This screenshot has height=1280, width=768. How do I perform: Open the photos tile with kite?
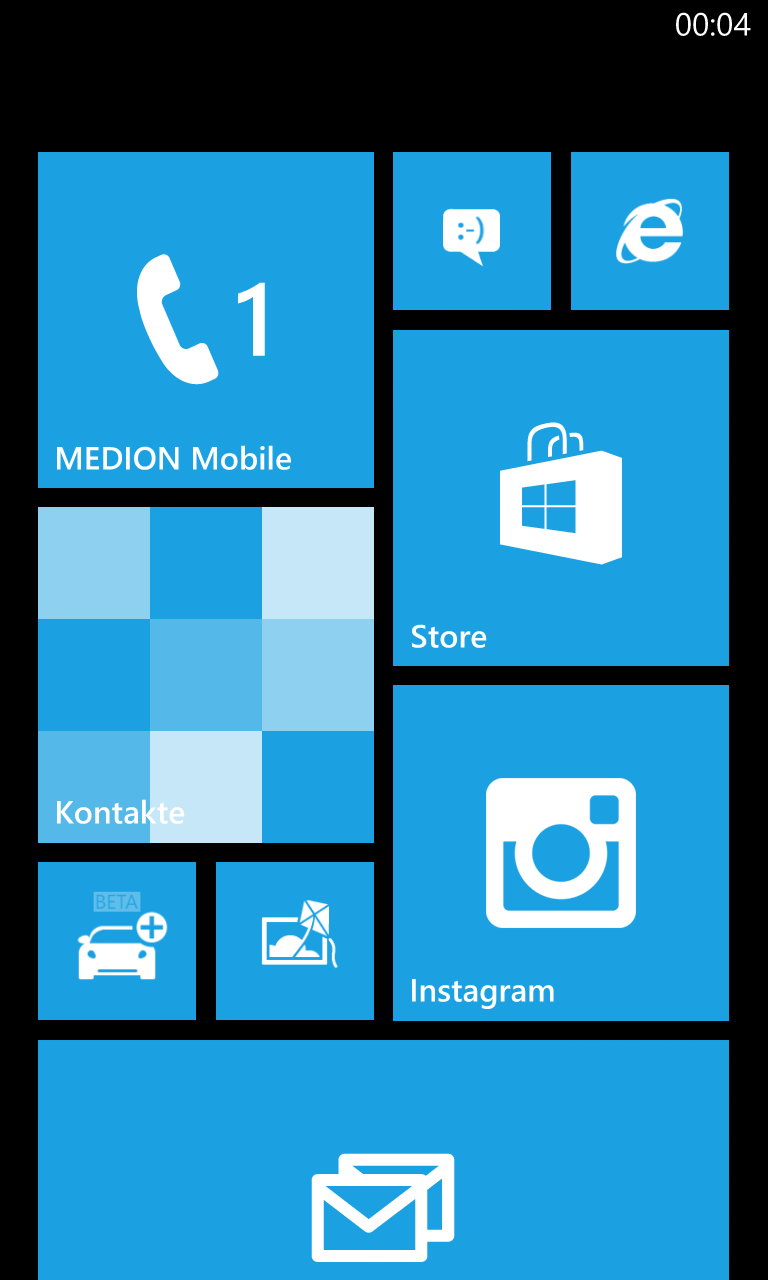[295, 941]
